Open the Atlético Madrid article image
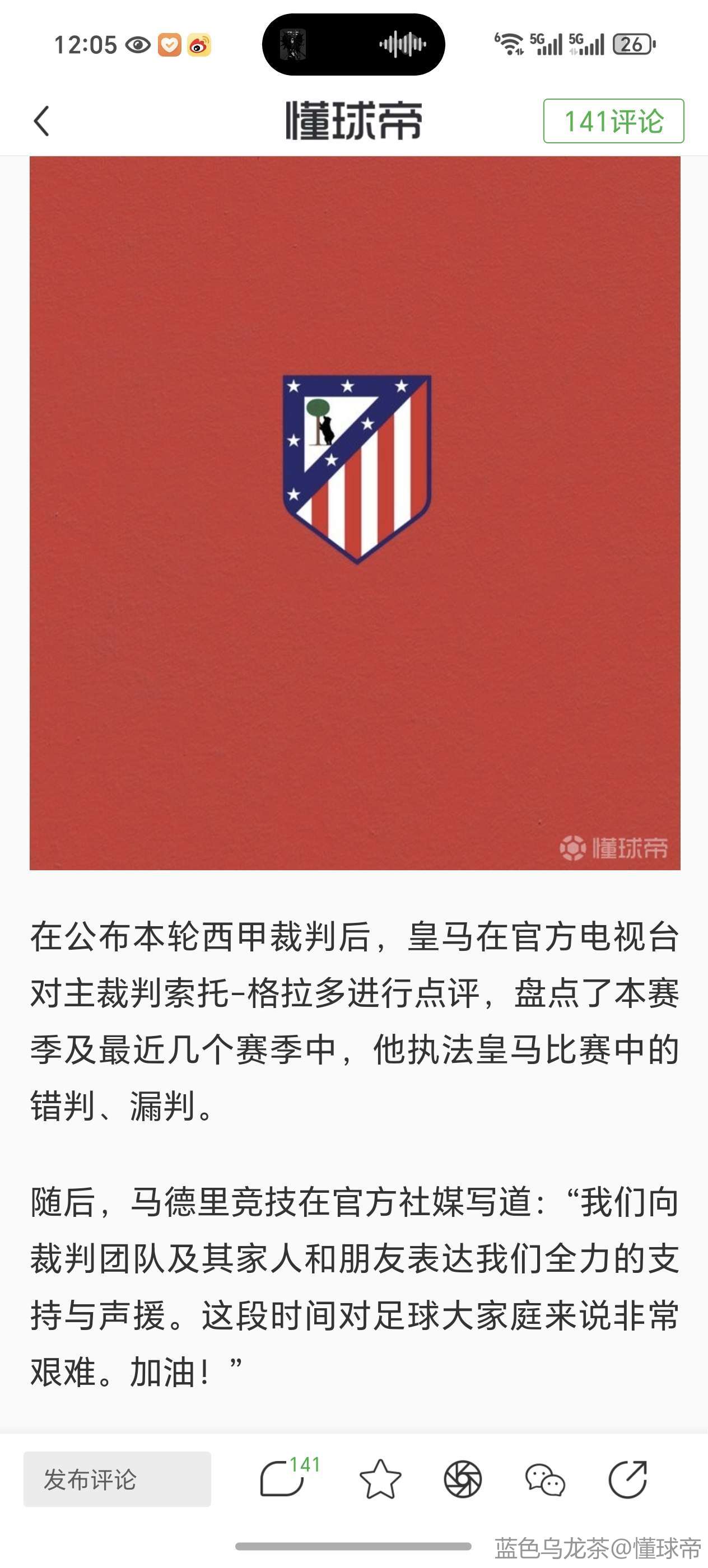This screenshot has width=708, height=1568. click(x=355, y=512)
